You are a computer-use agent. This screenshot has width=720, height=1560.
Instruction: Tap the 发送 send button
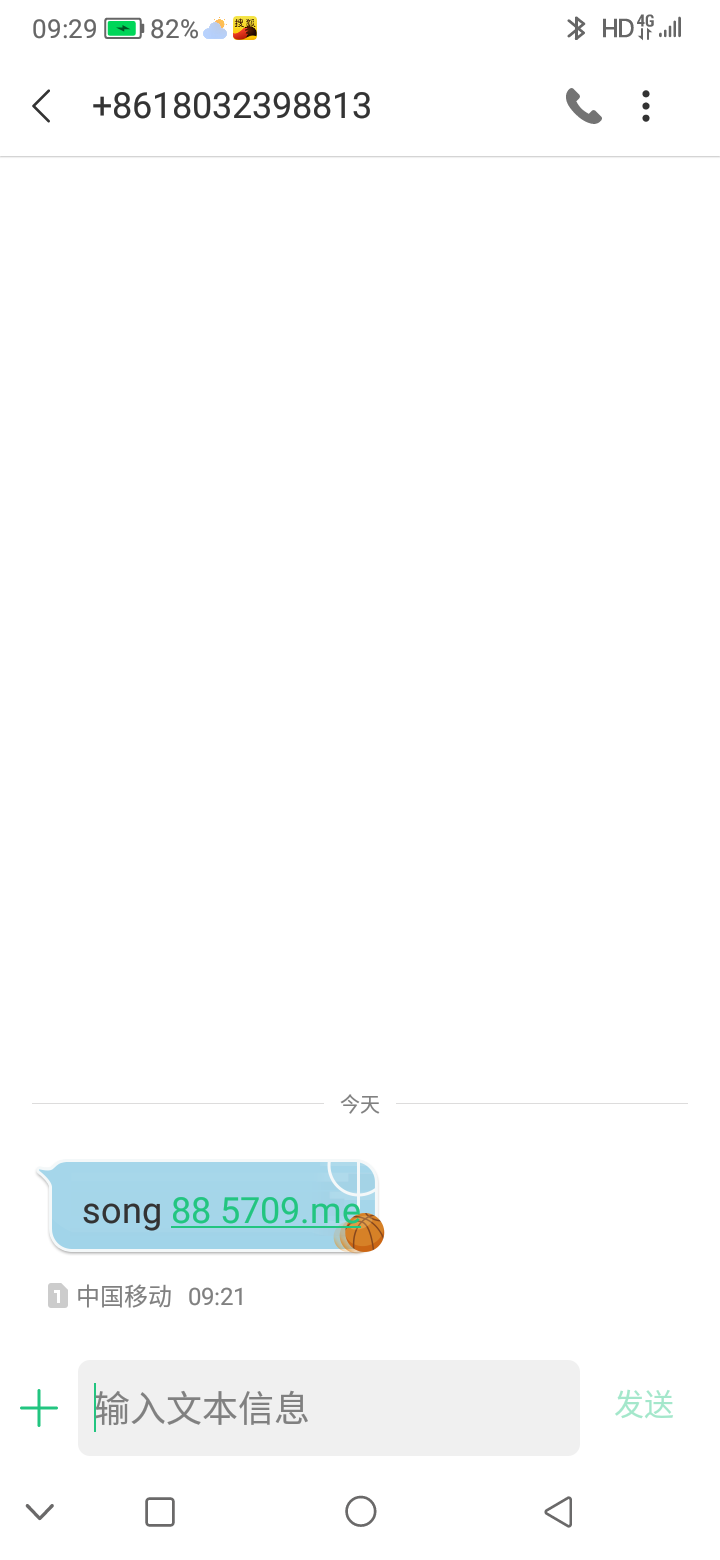click(x=644, y=1405)
